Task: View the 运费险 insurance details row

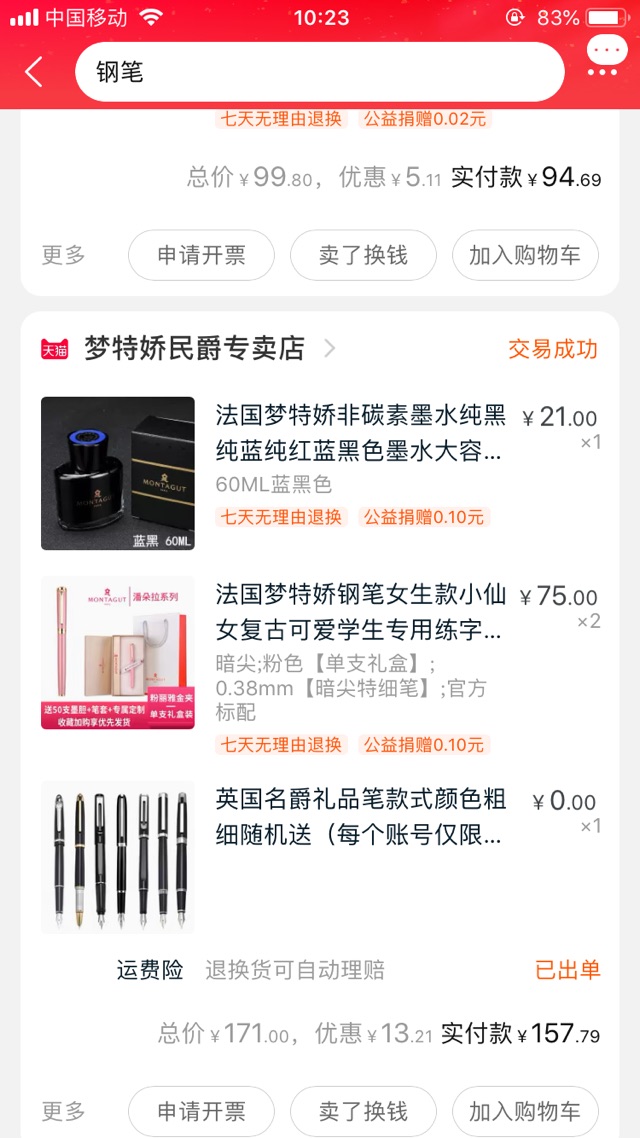Action: click(358, 970)
